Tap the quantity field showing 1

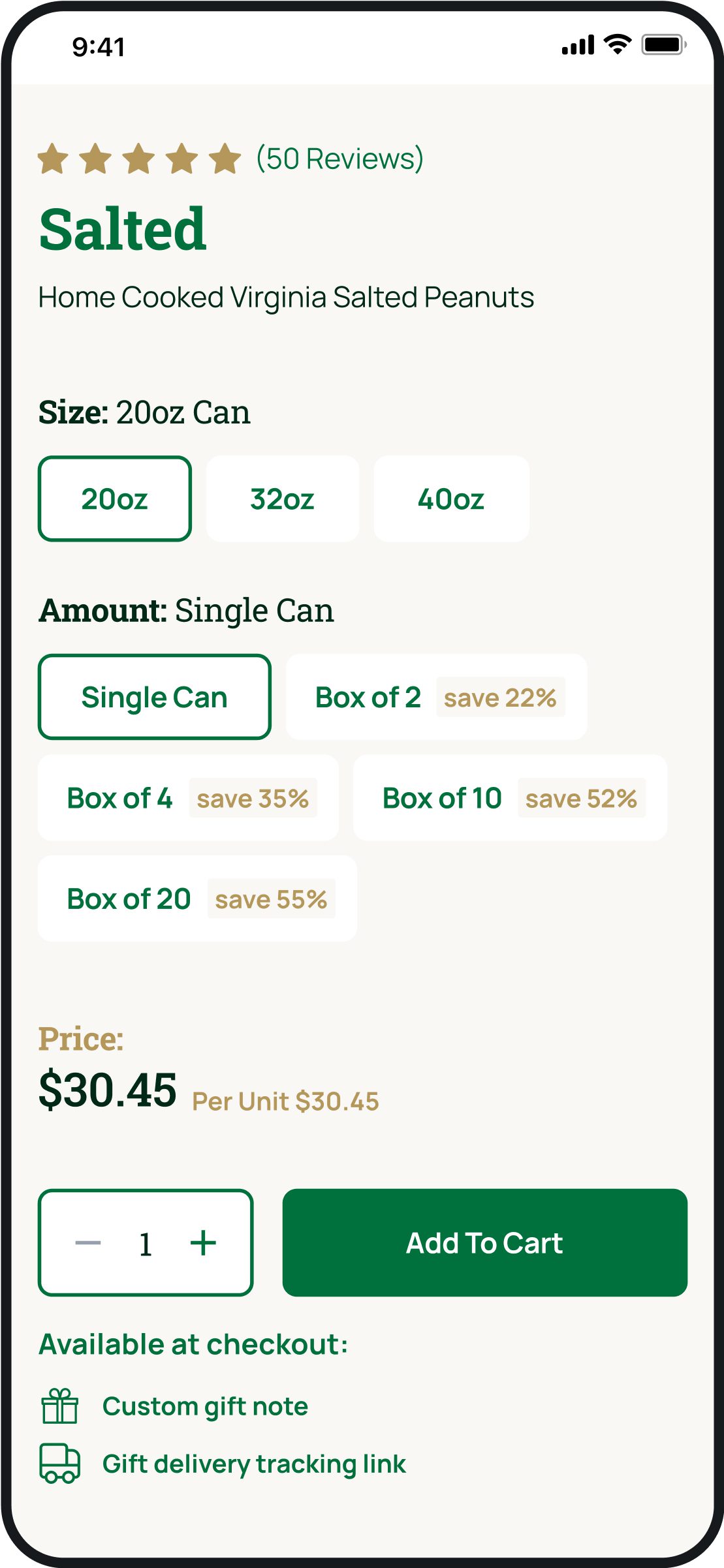145,1243
